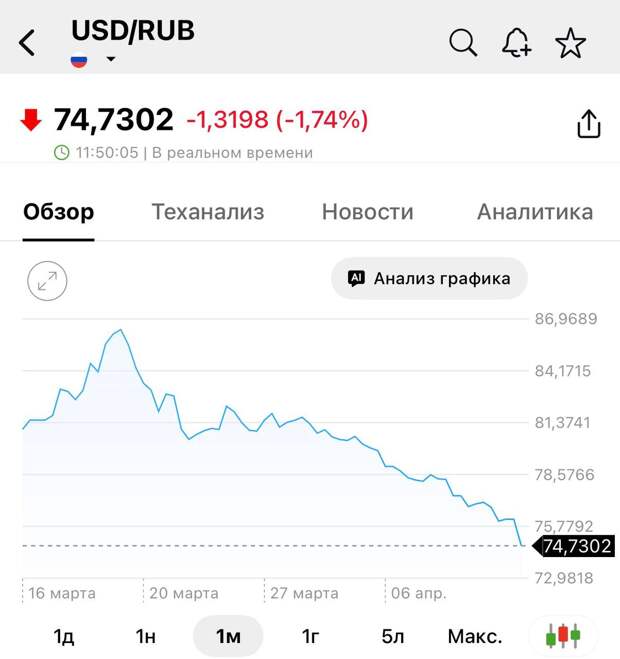Go to the Аналитика tab
This screenshot has height=659, width=620.
coord(534,212)
